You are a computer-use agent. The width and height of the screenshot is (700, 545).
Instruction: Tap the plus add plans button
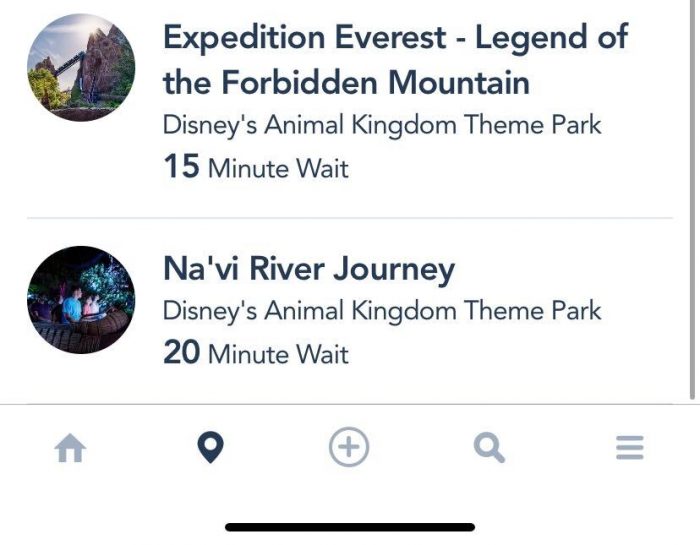(349, 448)
